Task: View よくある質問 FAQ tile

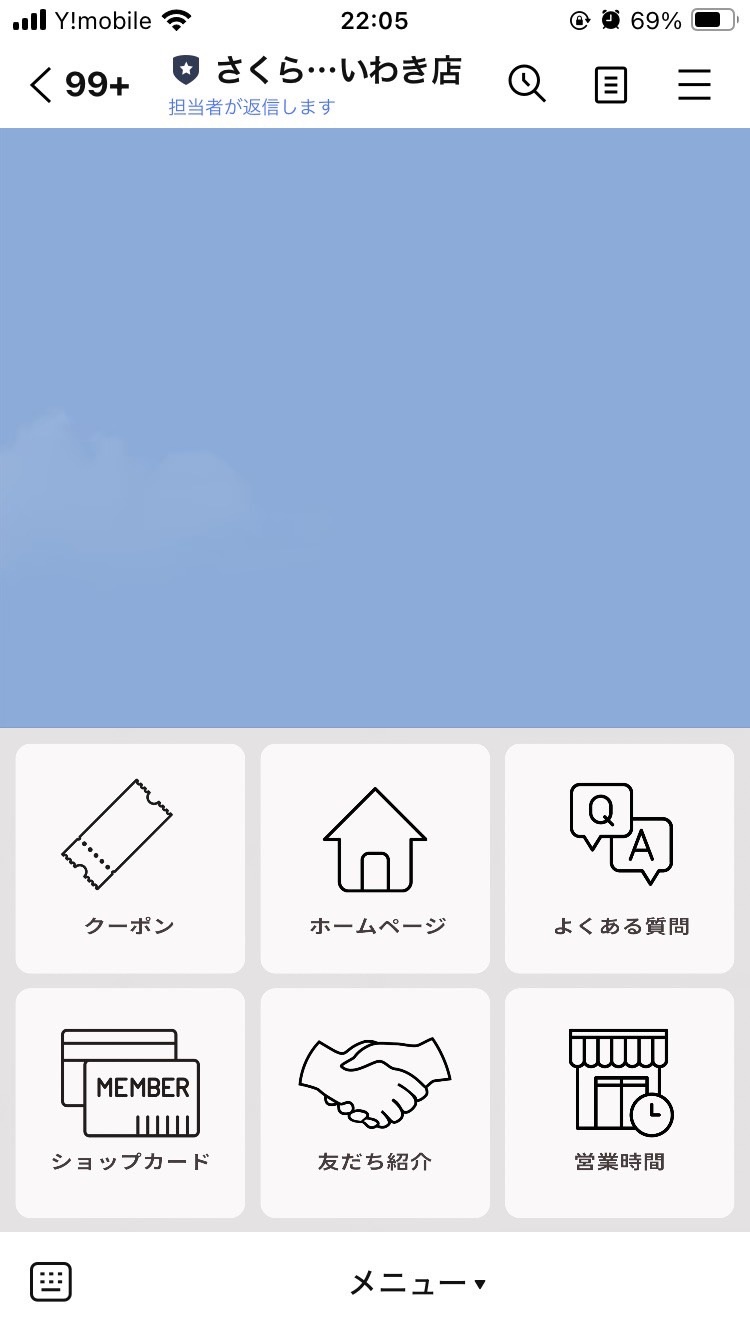Action: click(x=620, y=858)
